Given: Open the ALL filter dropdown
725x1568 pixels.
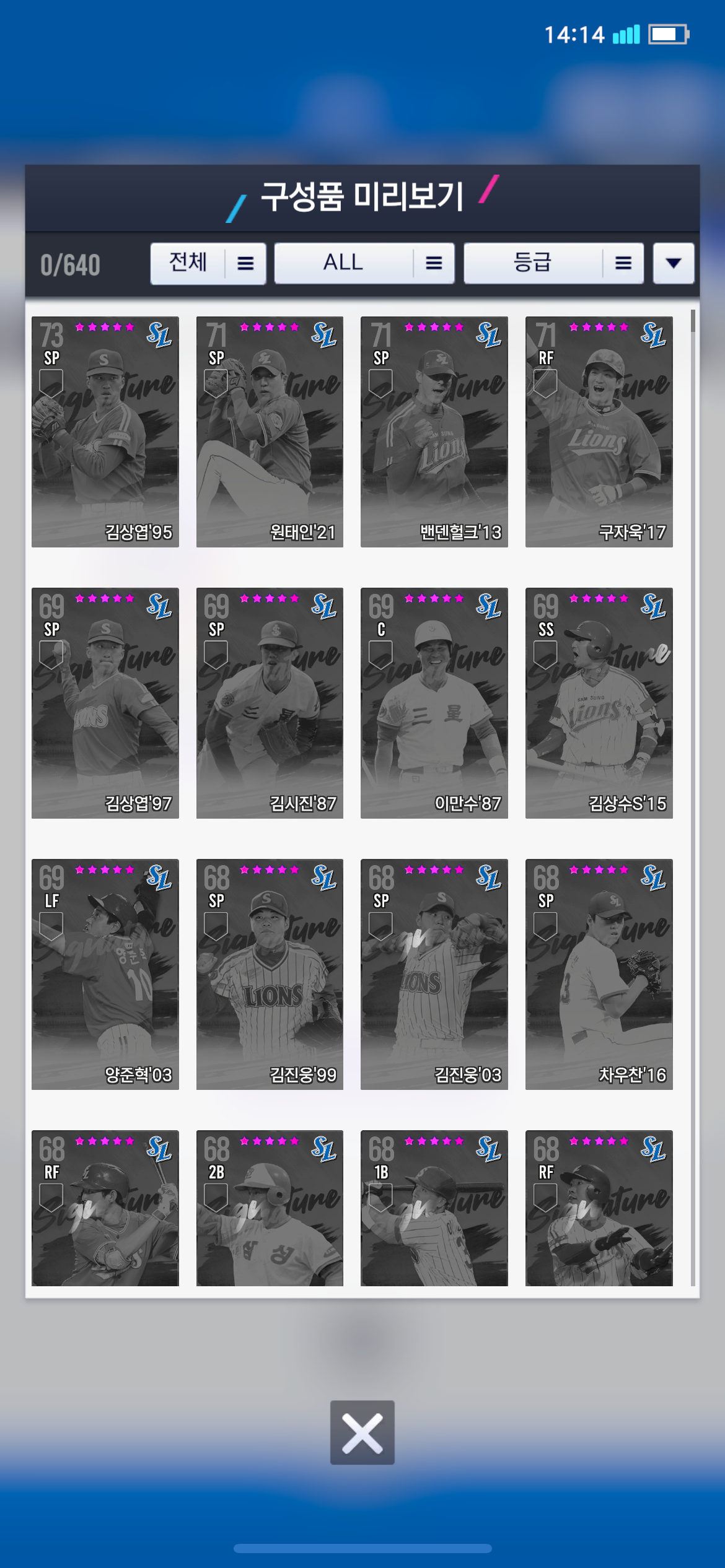Looking at the screenshot, I should click(364, 264).
